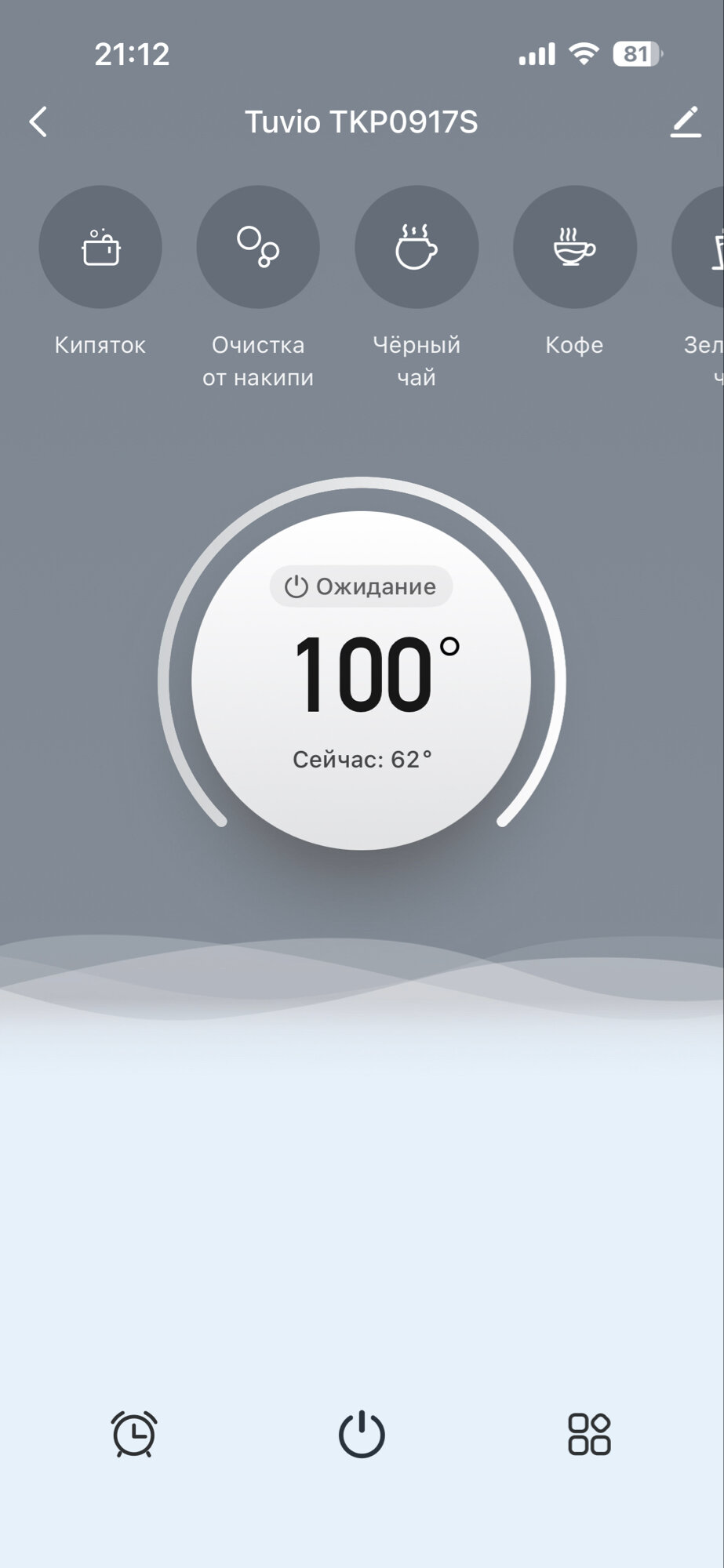724x1568 pixels.
Task: Tap the 100° temperature dial
Action: pos(362,679)
